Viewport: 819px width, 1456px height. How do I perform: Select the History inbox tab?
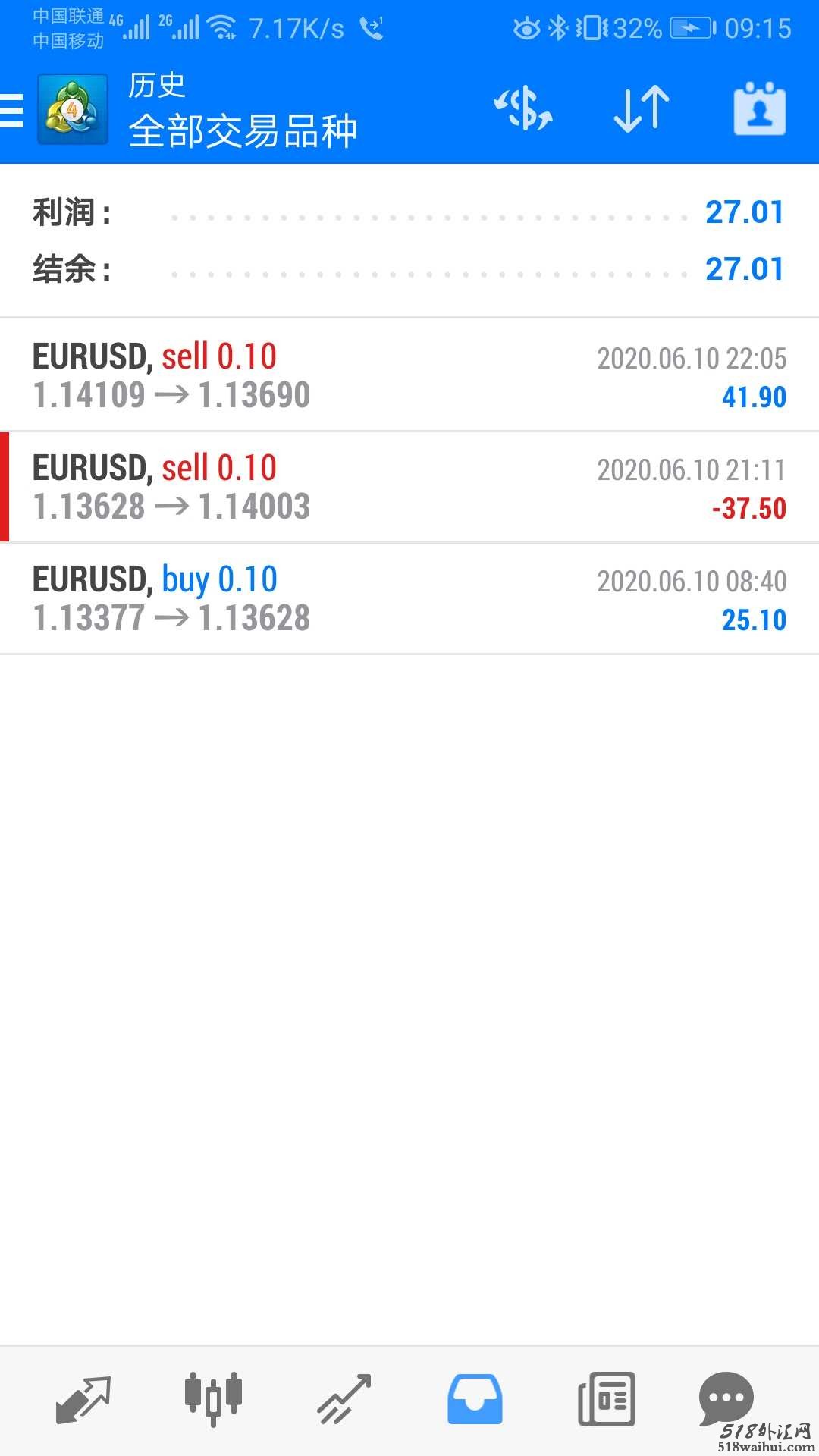475,1399
